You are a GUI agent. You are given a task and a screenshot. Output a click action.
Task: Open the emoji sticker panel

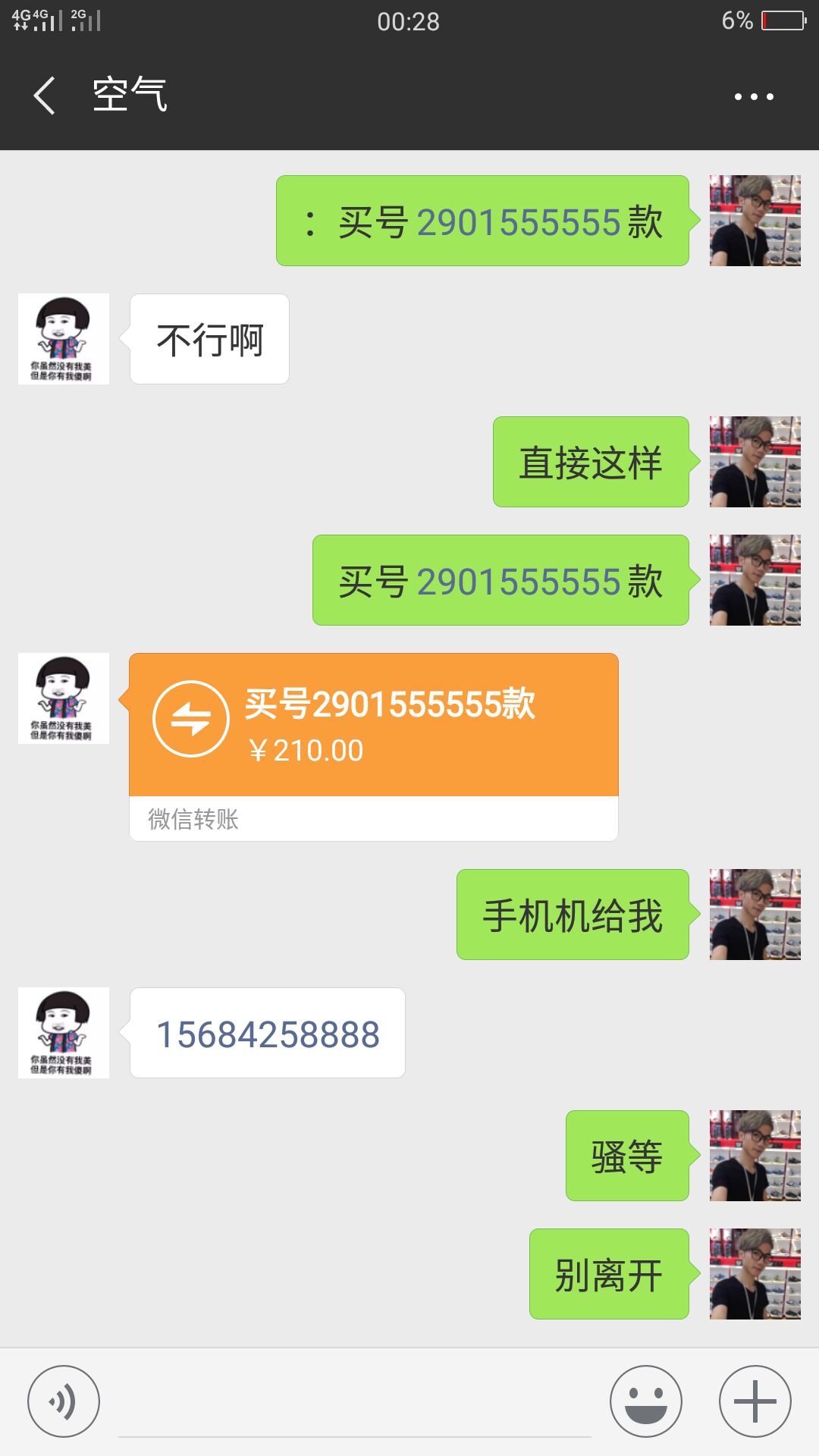(646, 1401)
